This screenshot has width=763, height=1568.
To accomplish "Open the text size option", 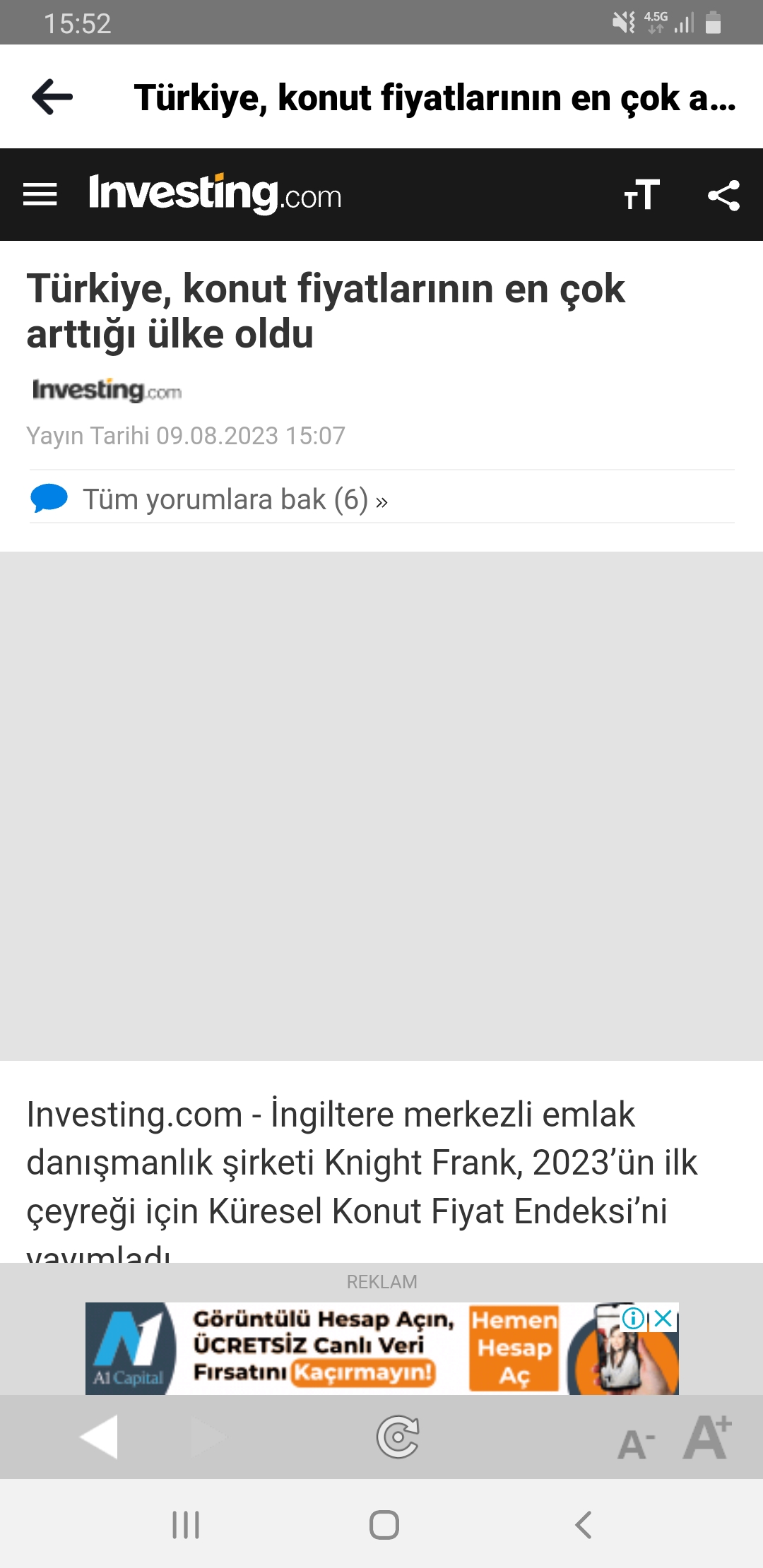I will point(641,195).
